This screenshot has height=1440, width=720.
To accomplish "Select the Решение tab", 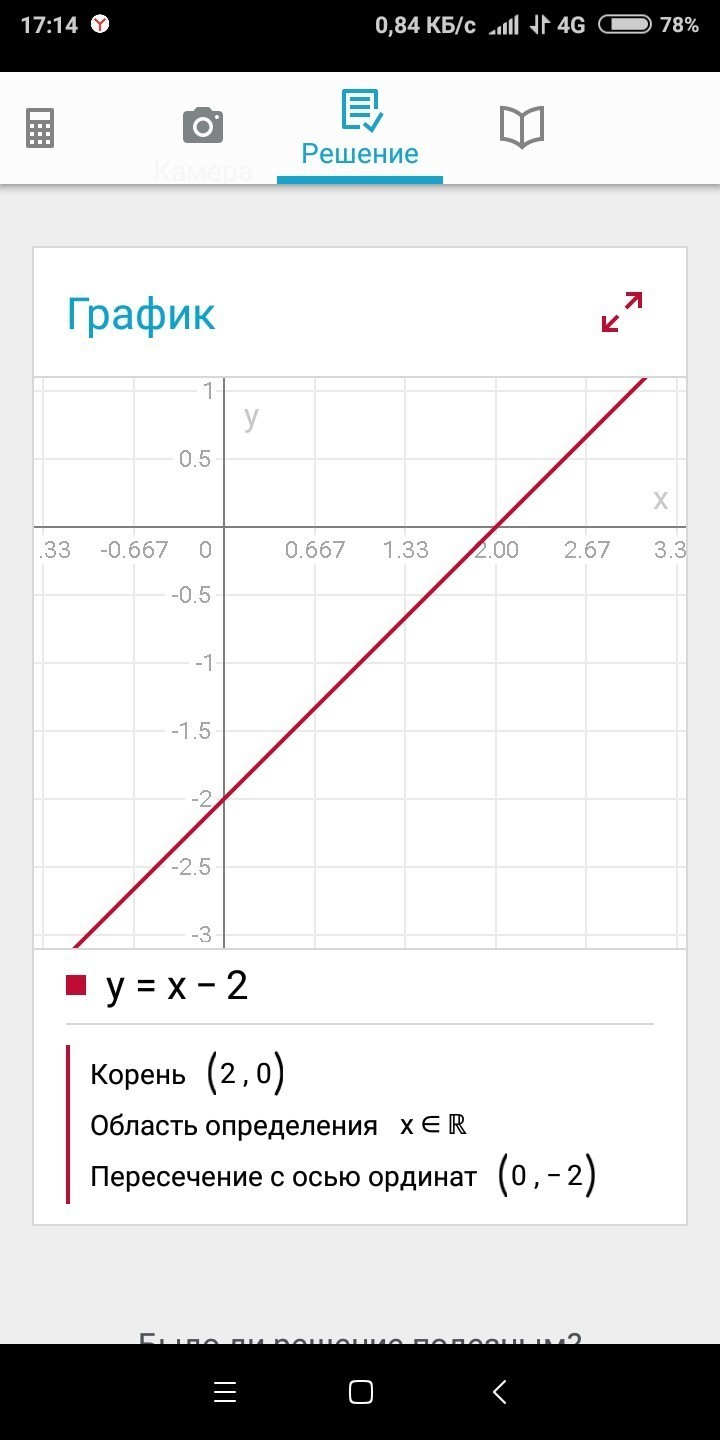I will point(360,128).
